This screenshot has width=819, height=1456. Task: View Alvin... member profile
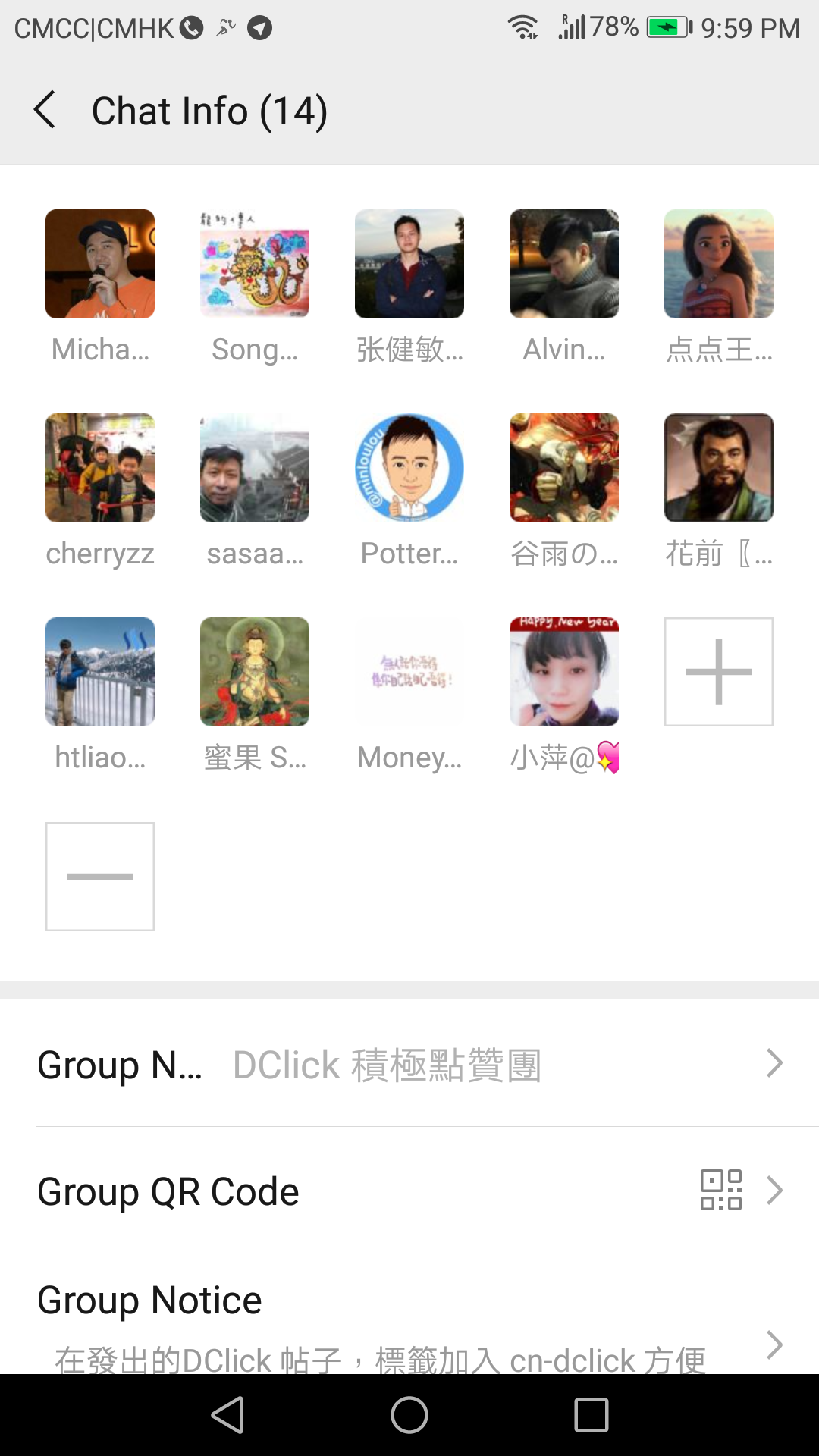click(x=564, y=264)
